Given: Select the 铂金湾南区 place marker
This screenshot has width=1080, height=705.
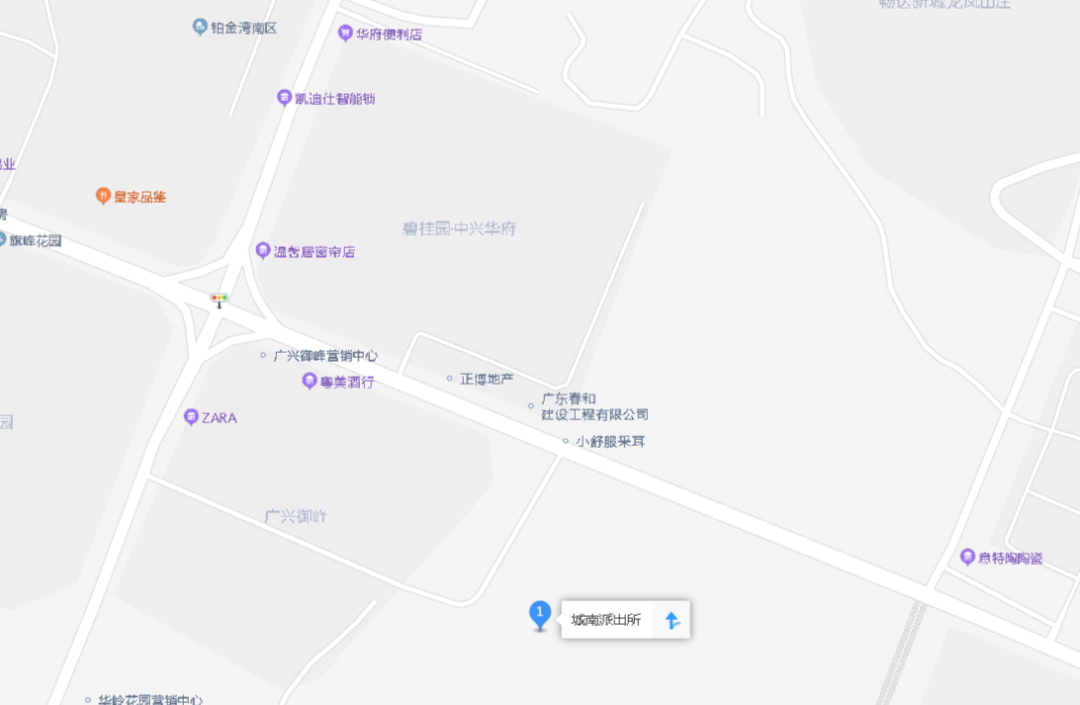Looking at the screenshot, I should click(x=200, y=27).
